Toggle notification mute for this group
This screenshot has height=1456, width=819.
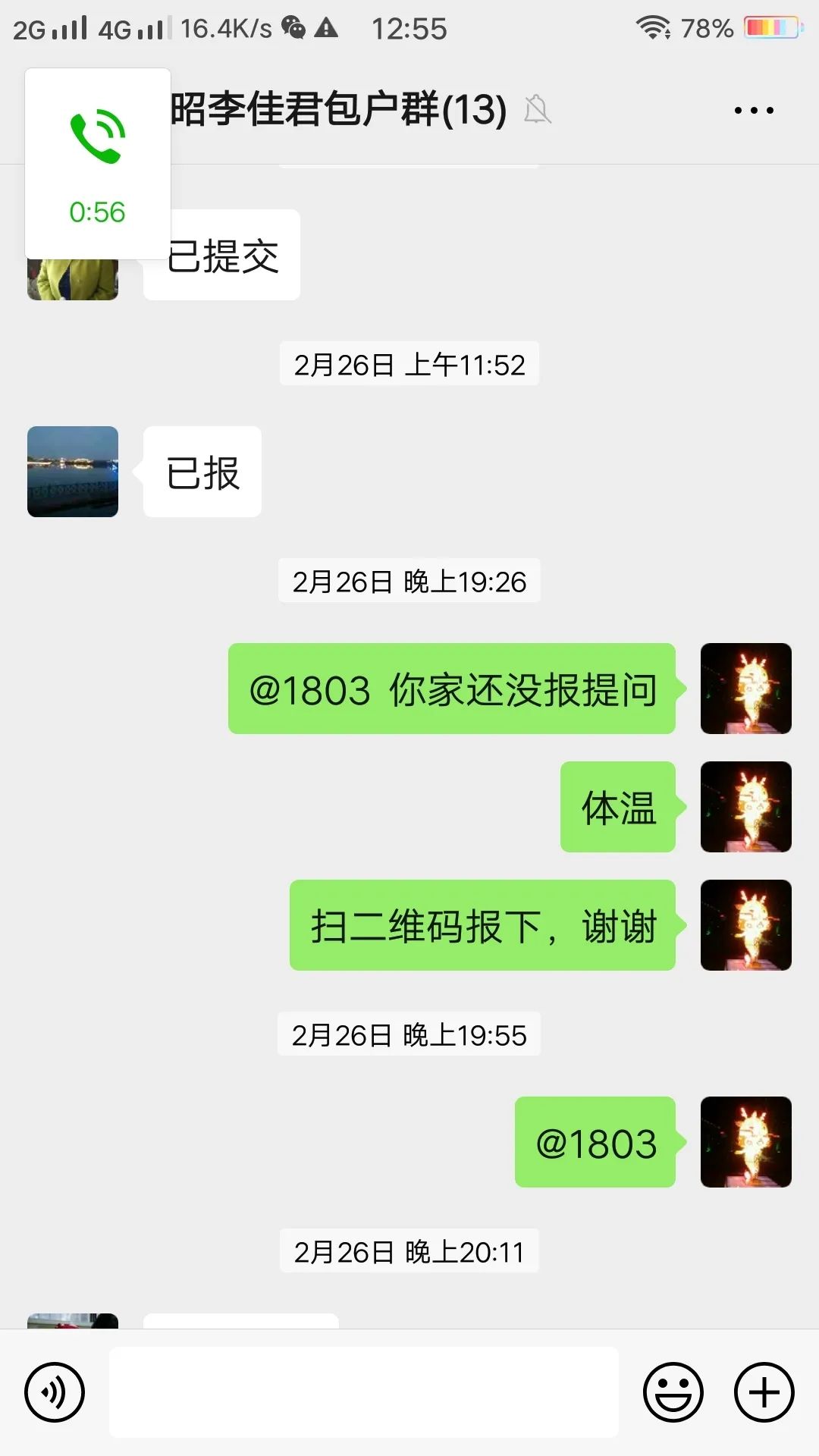(540, 110)
